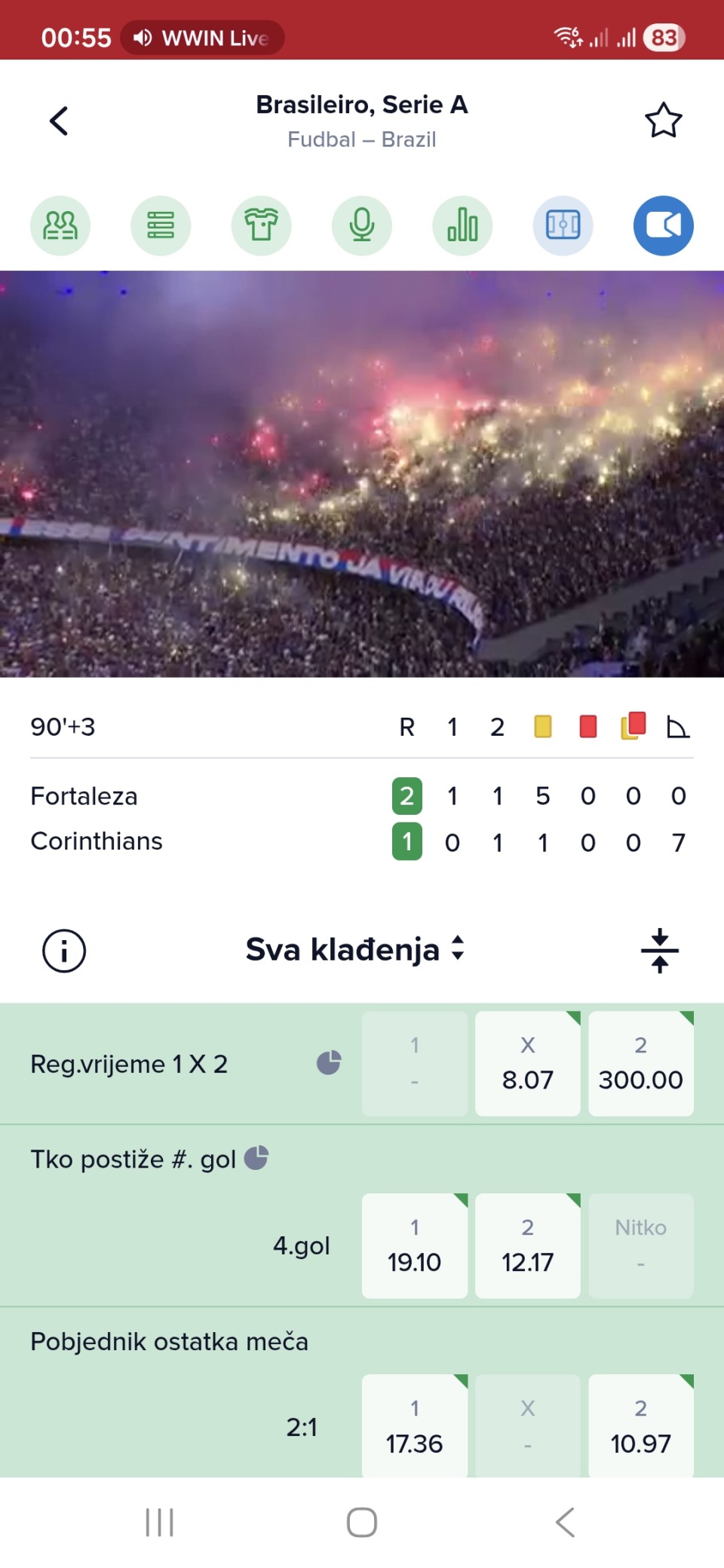Collapse all betting markets
Viewport: 724px width, 1568px height.
pyautogui.click(x=660, y=951)
